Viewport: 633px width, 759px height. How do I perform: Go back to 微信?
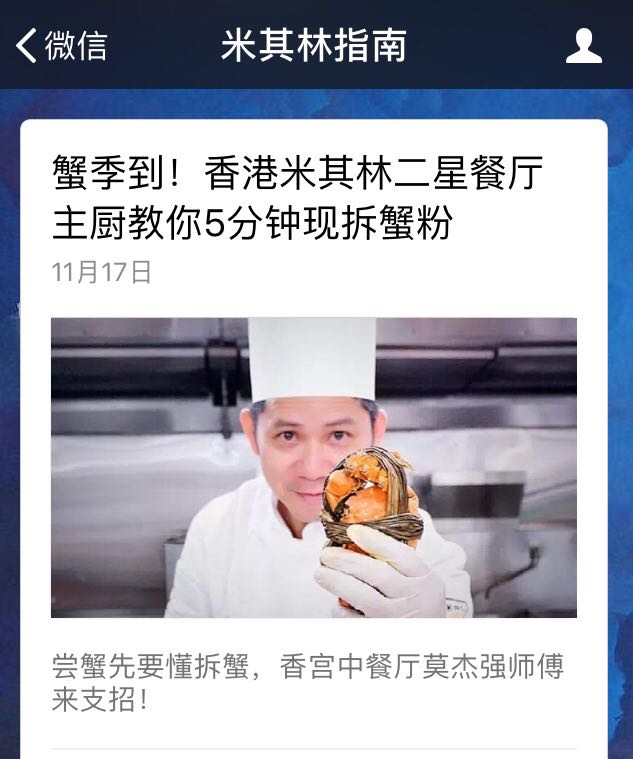point(60,45)
